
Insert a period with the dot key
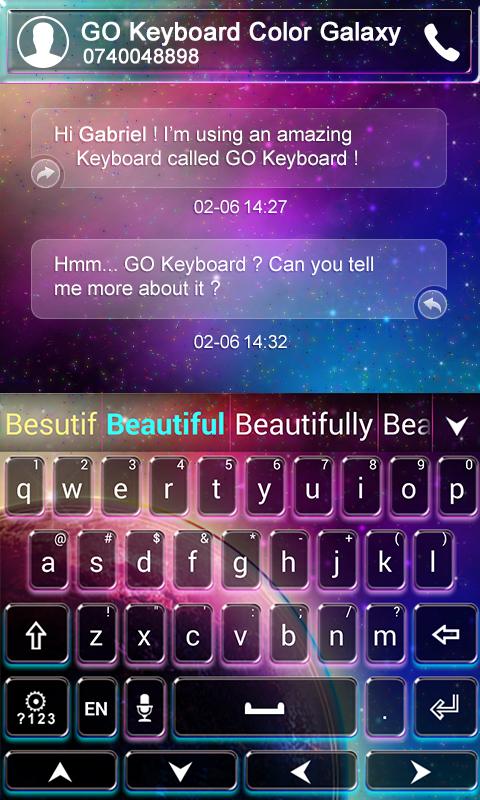[x=386, y=708]
